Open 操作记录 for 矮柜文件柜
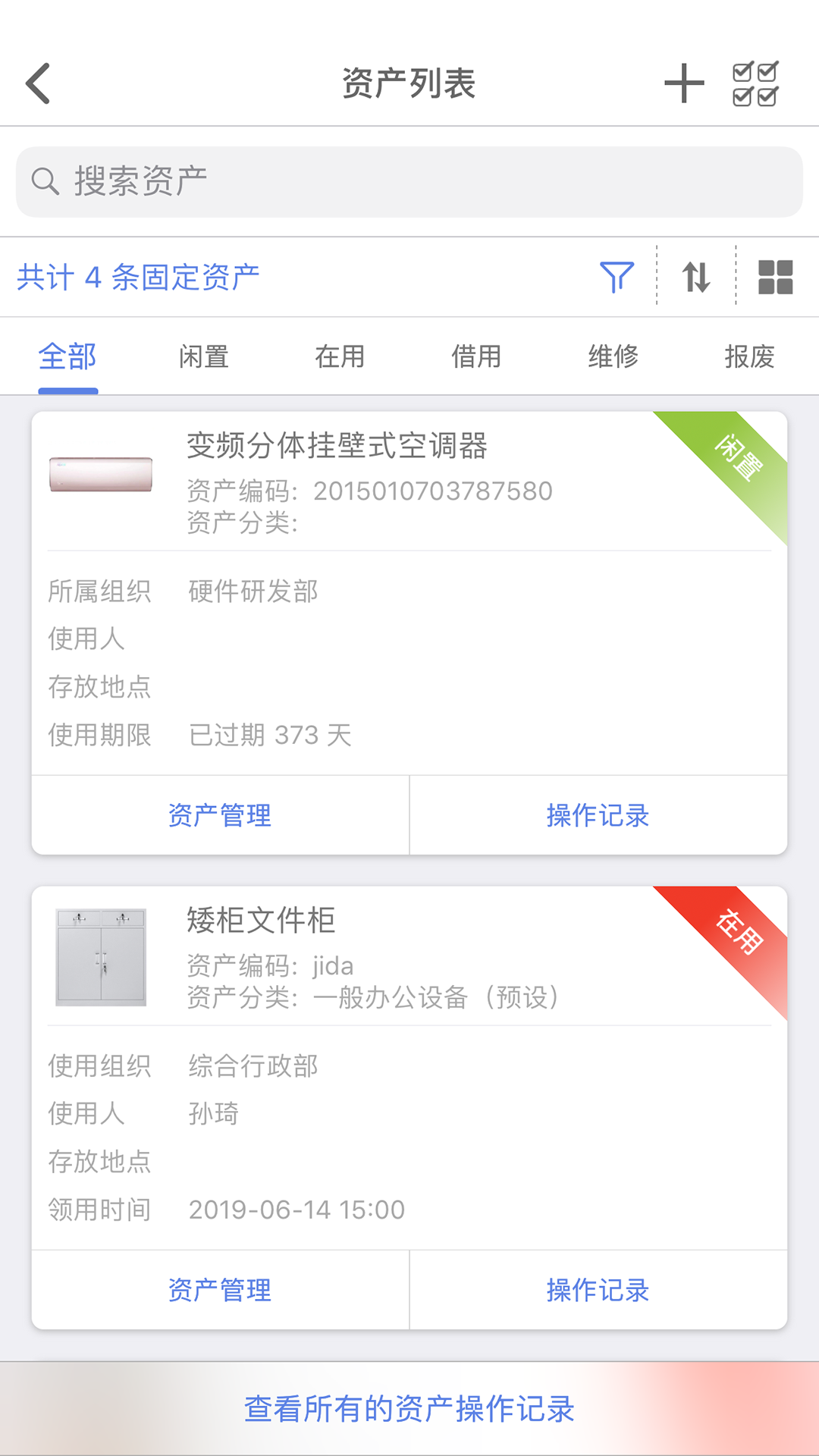 pos(598,1288)
